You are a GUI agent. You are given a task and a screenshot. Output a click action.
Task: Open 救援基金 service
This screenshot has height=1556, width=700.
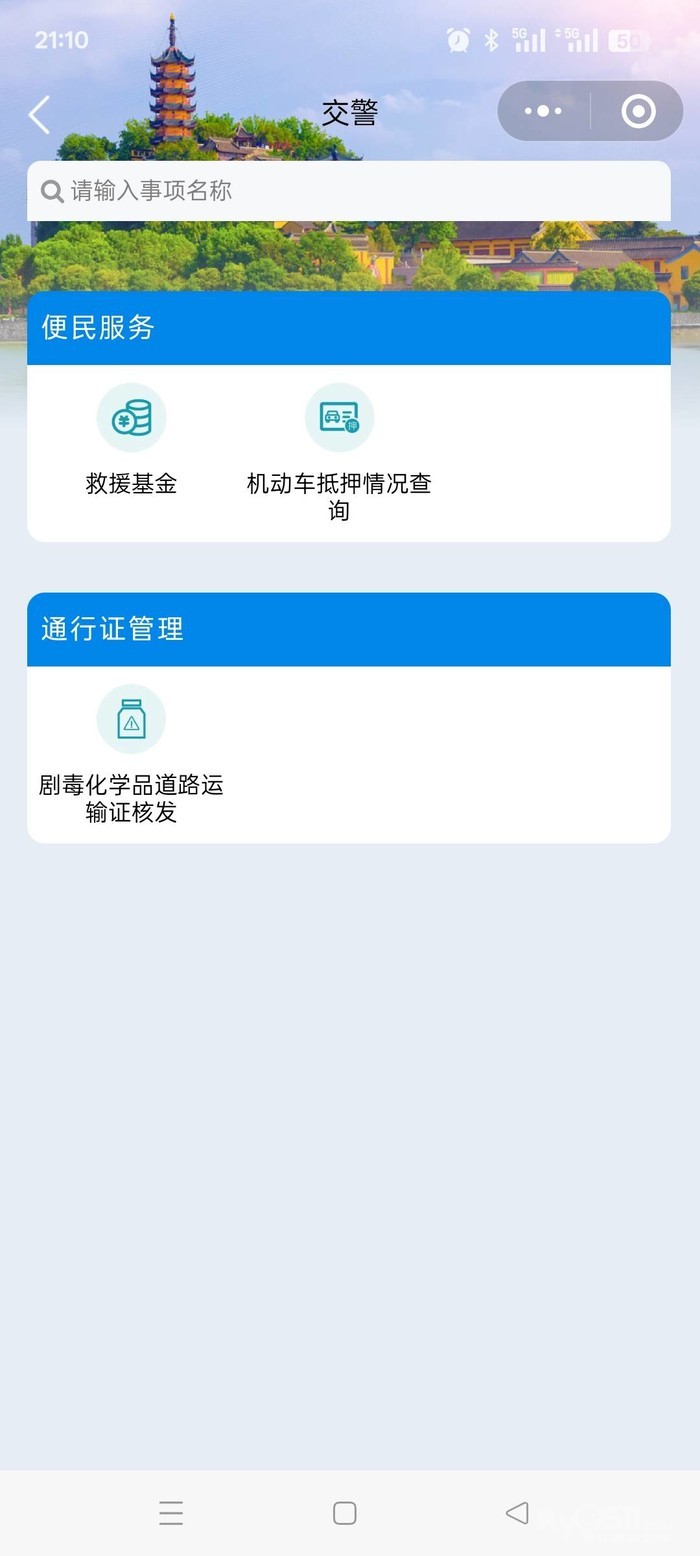point(131,440)
